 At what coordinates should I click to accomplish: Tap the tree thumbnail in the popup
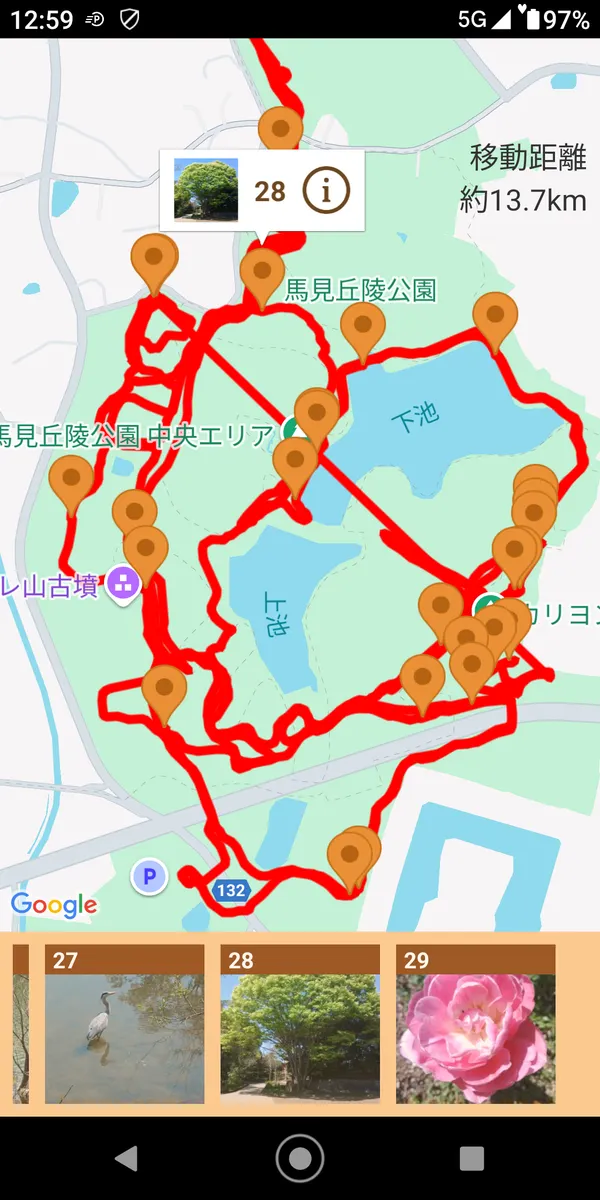pyautogui.click(x=206, y=190)
